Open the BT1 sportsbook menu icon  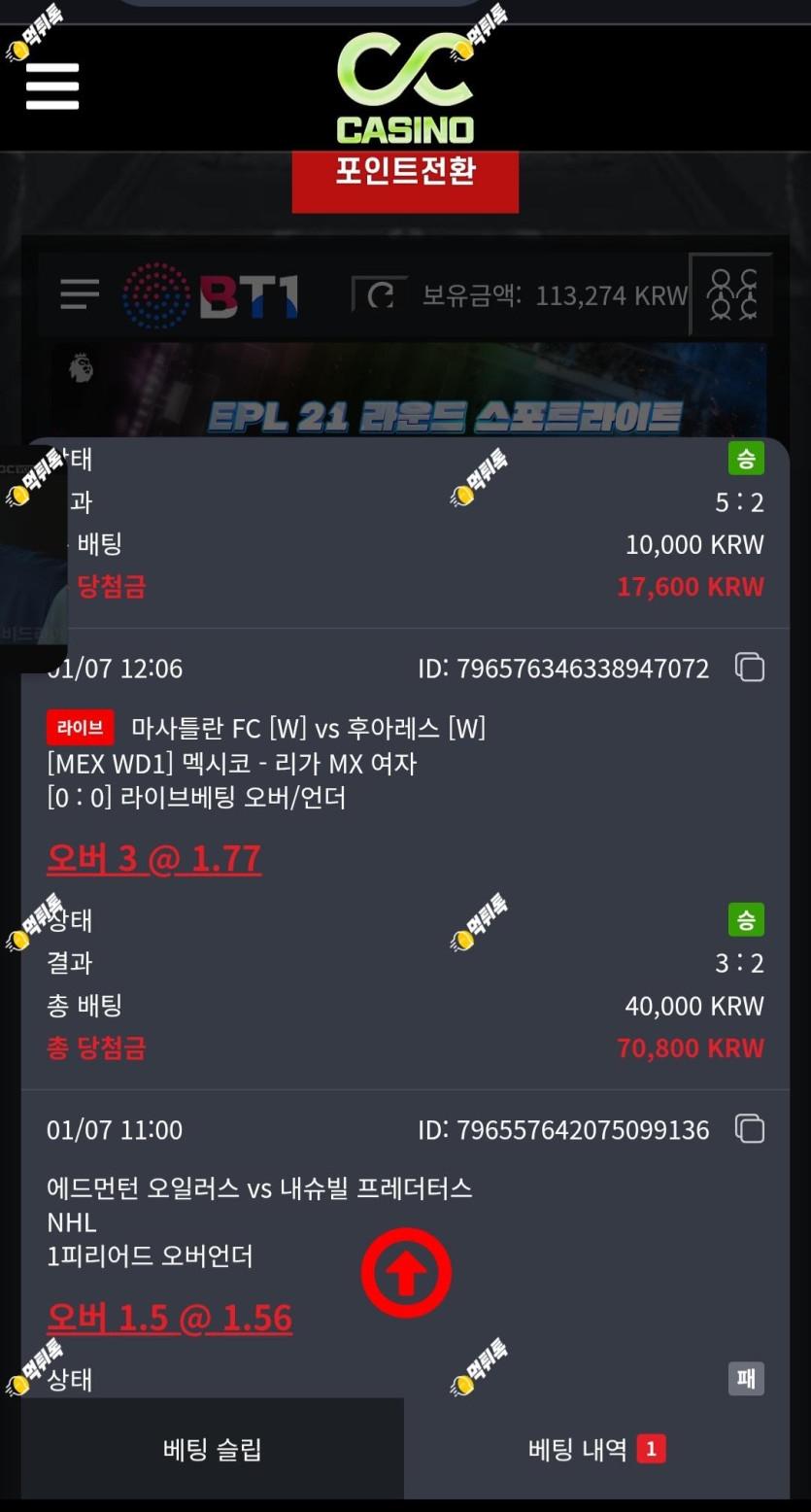(80, 293)
